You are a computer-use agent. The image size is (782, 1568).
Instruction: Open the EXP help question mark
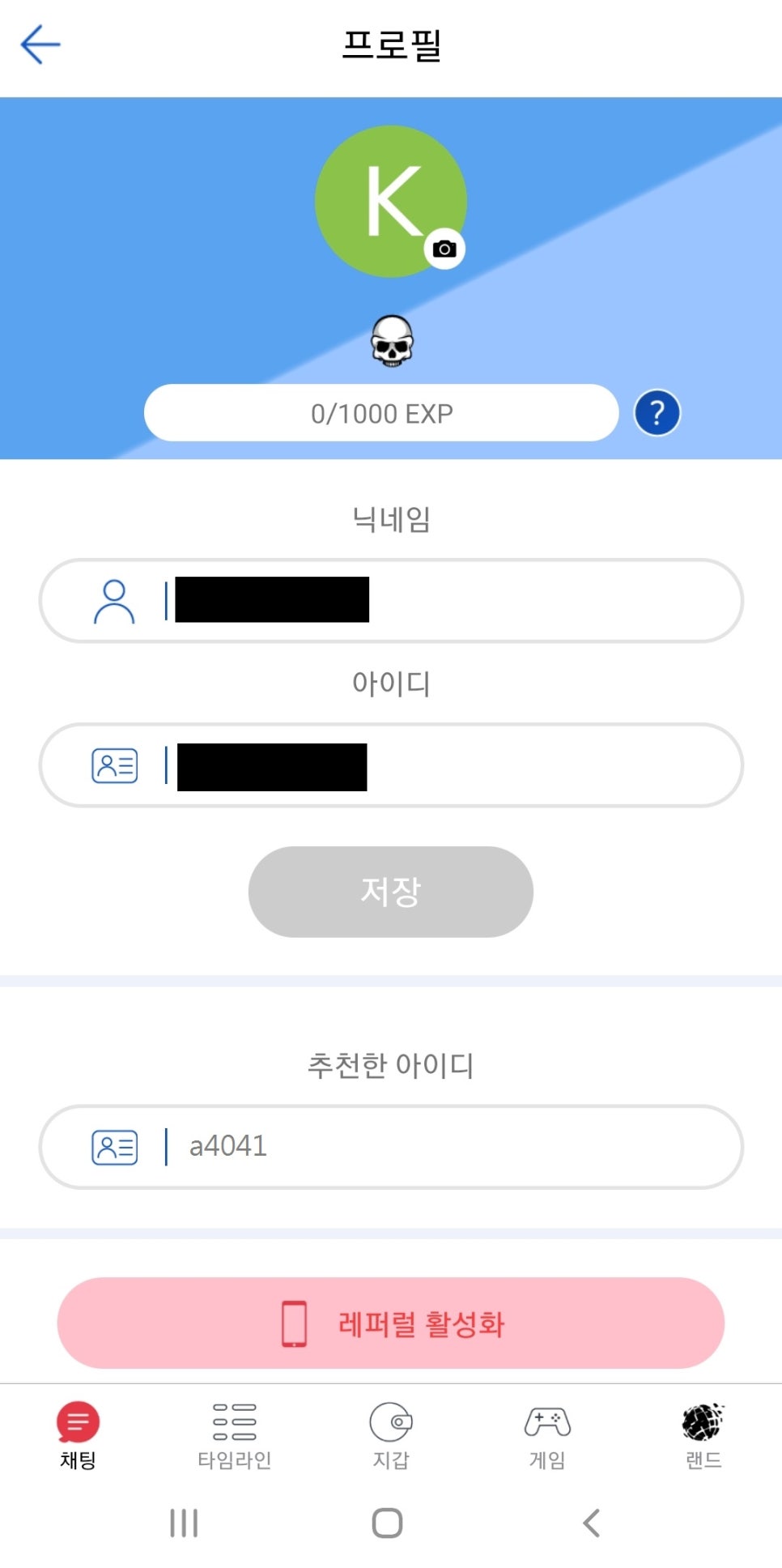(656, 412)
